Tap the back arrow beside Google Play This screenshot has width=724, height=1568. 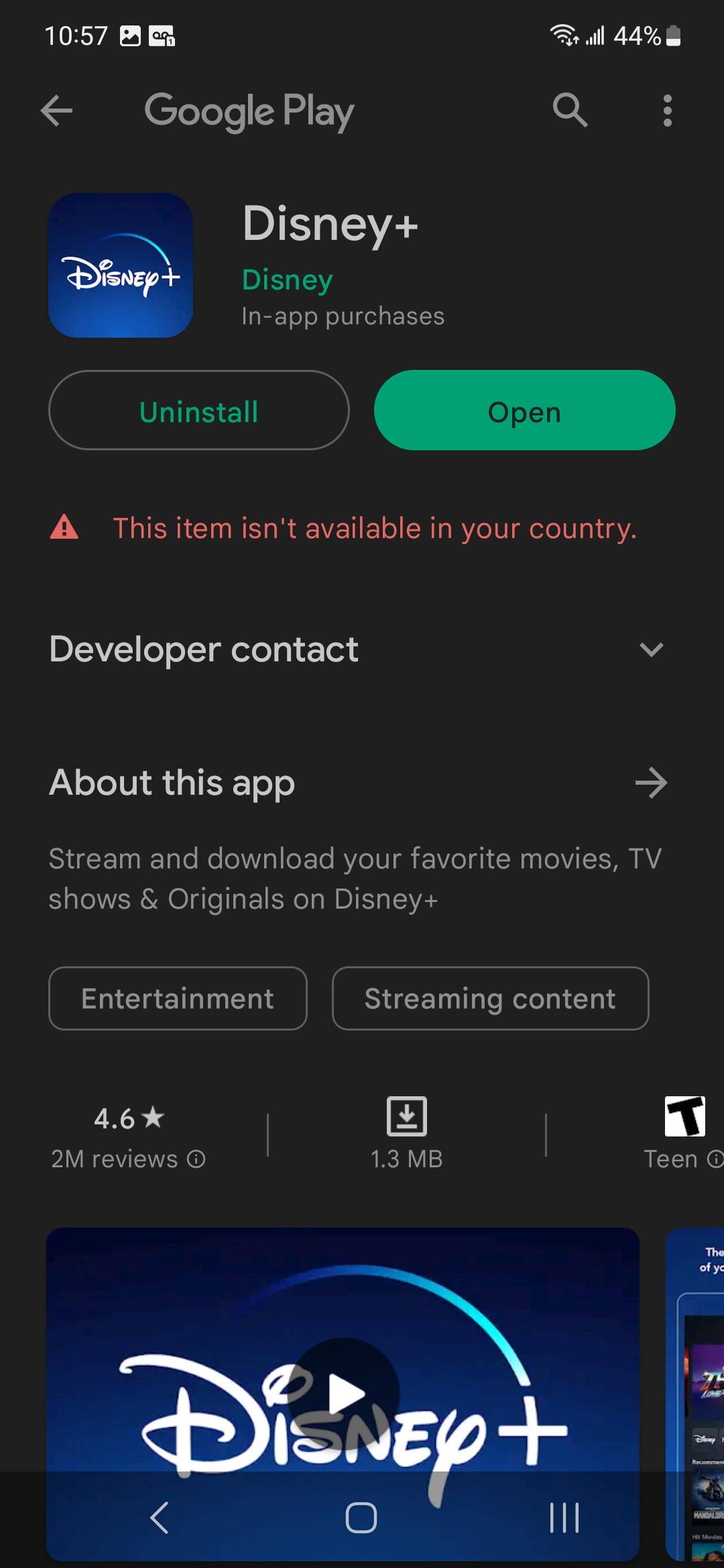(x=57, y=111)
